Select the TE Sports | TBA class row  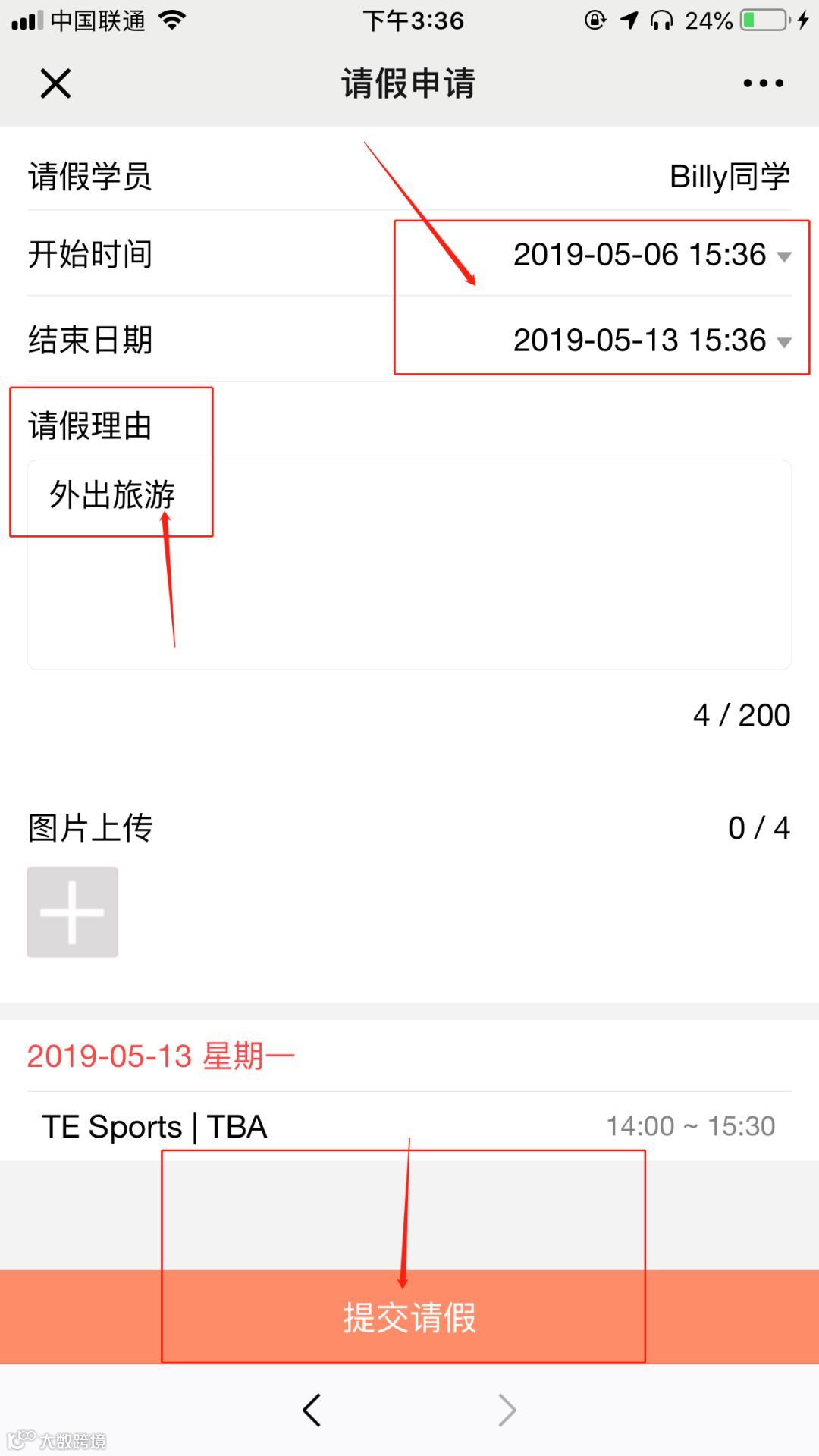(408, 1126)
